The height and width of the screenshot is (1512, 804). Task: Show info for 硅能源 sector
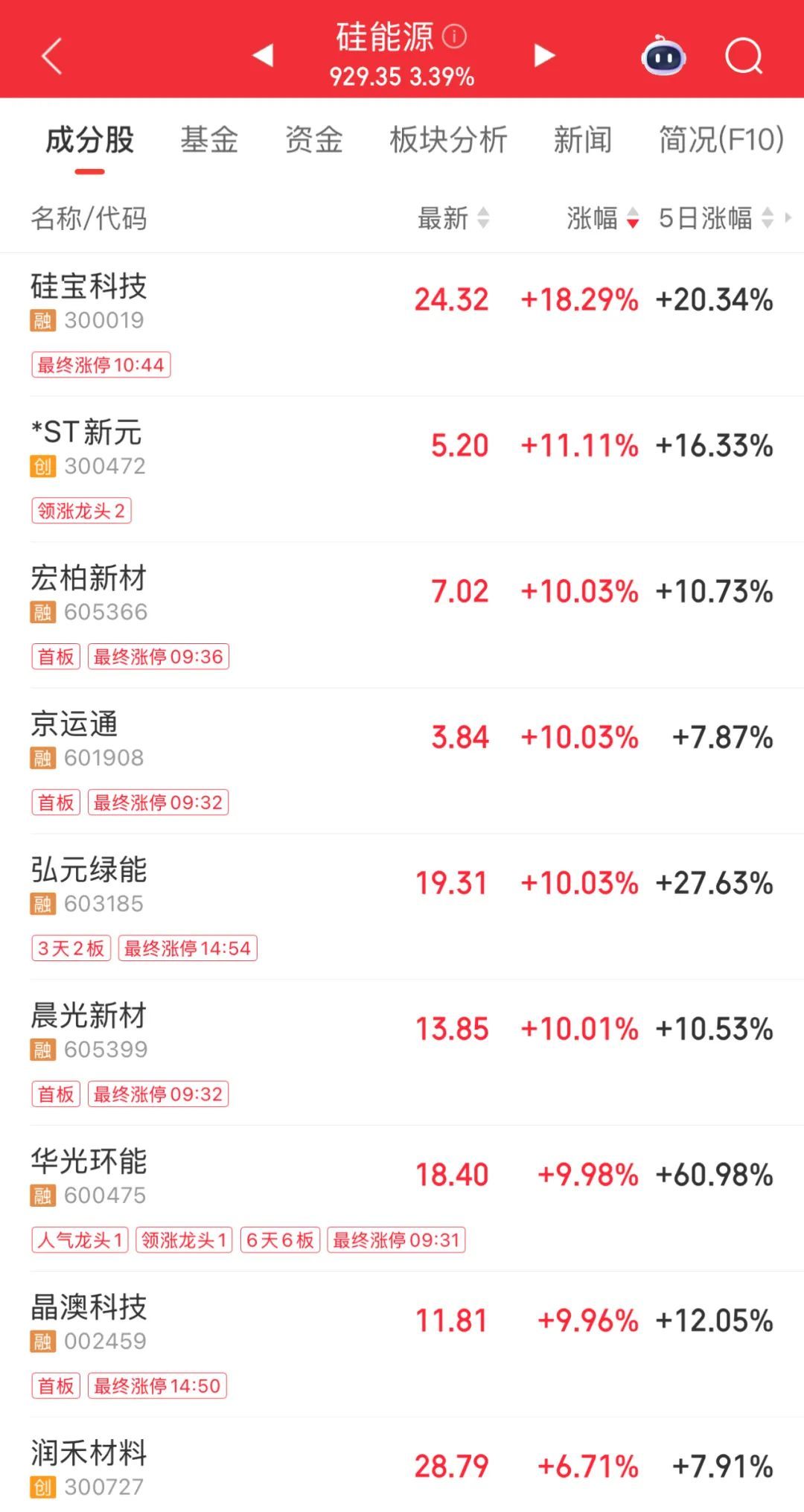click(454, 36)
